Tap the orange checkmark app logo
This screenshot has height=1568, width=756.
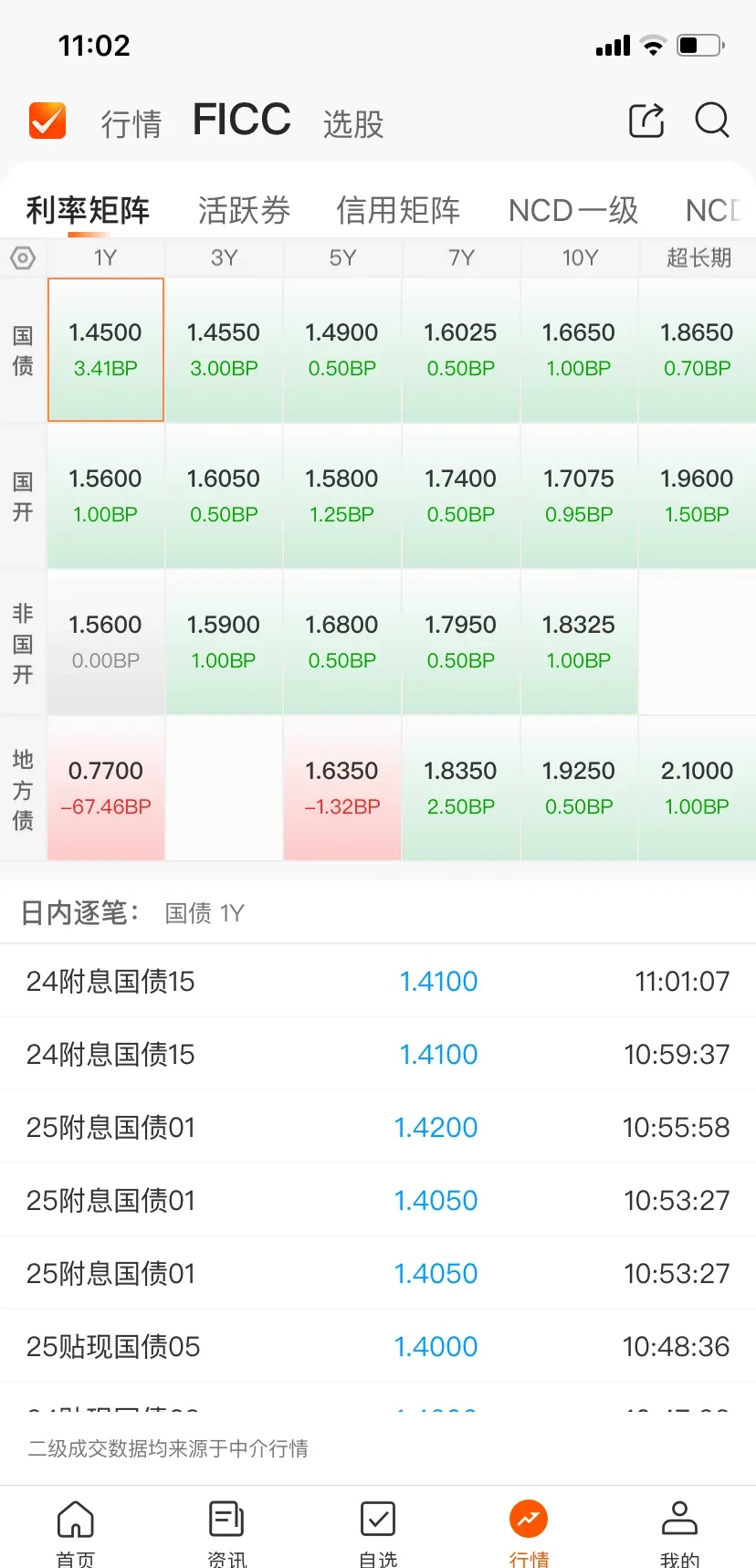[47, 120]
